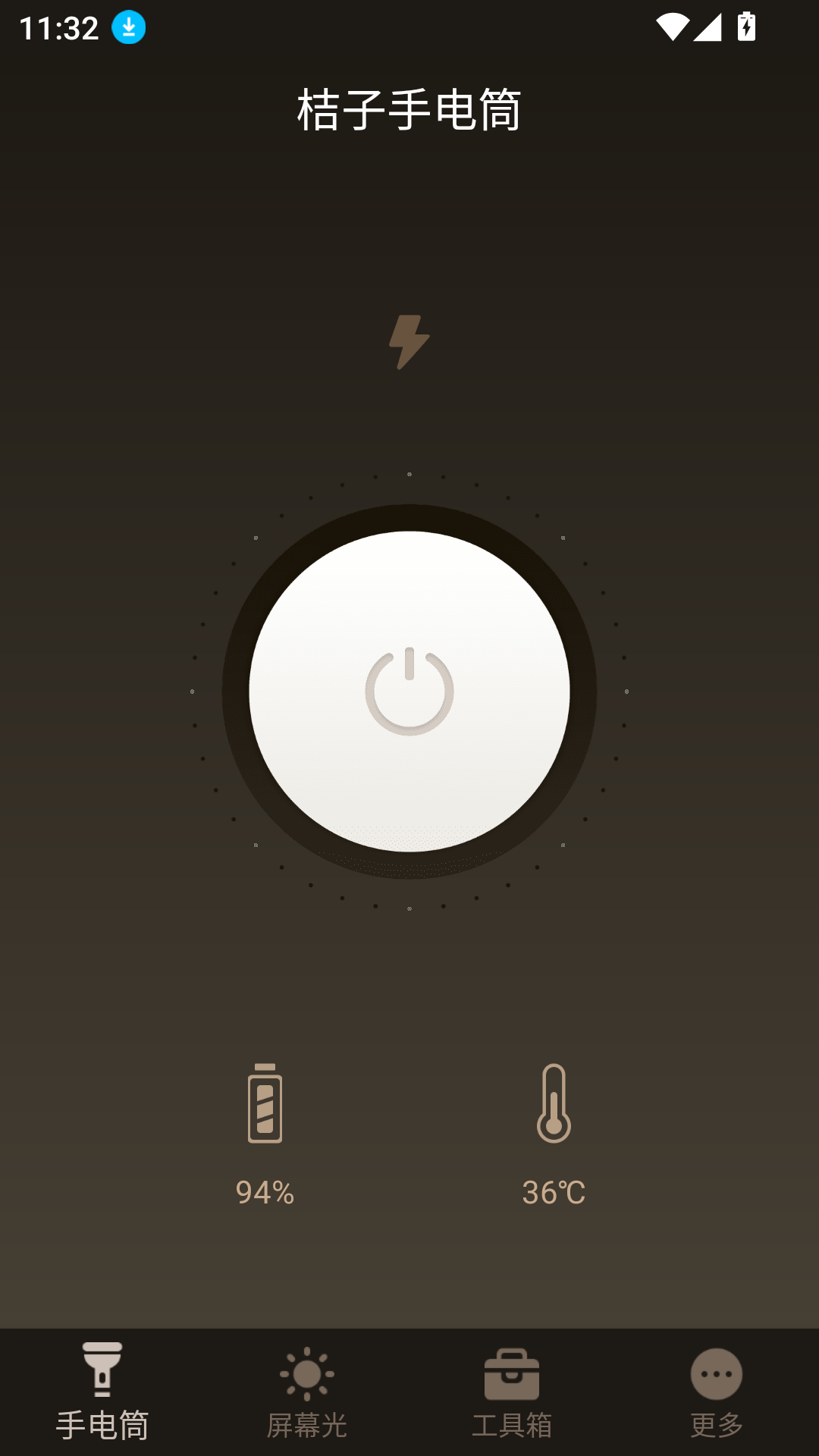Image resolution: width=819 pixels, height=1456 pixels.
Task: Open the 更多 tab
Action: click(x=717, y=1392)
